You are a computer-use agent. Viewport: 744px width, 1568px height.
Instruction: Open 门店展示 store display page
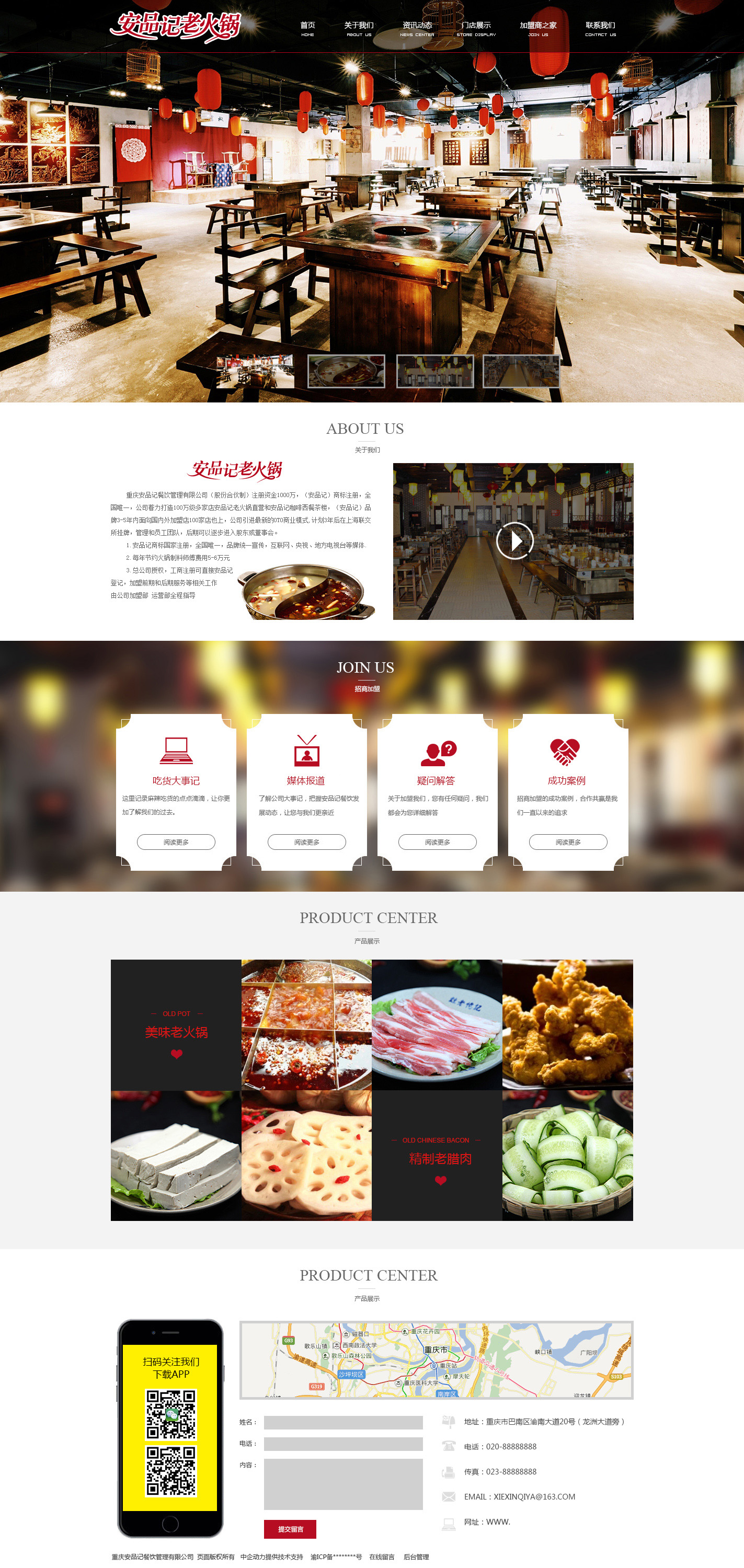[476, 28]
